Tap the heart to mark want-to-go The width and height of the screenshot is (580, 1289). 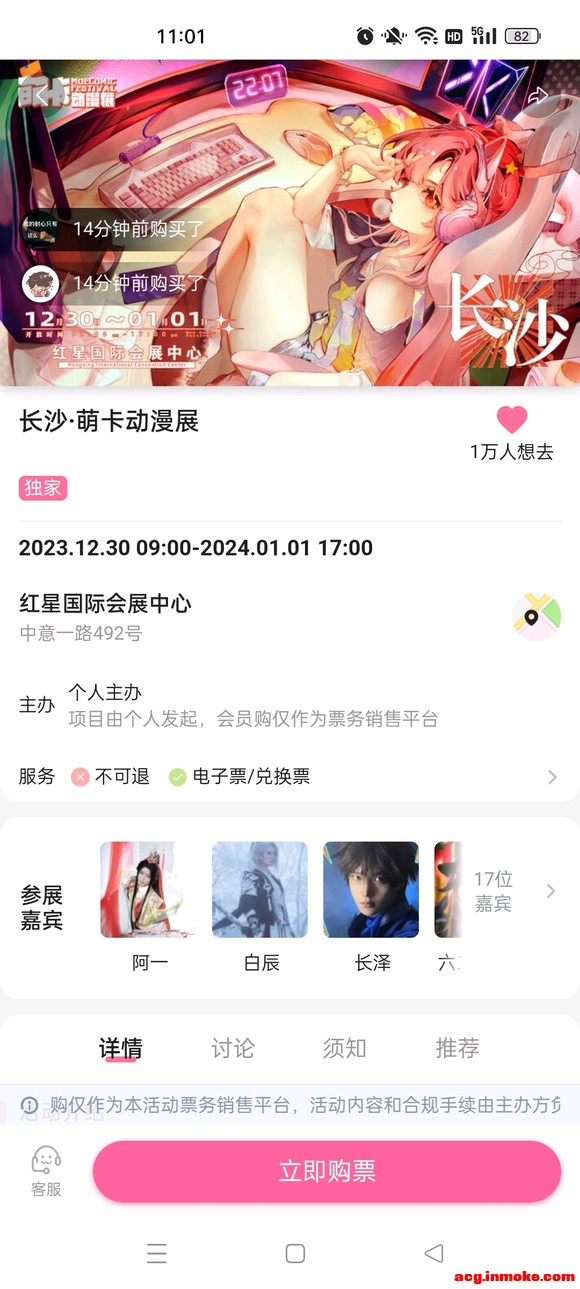pyautogui.click(x=511, y=419)
